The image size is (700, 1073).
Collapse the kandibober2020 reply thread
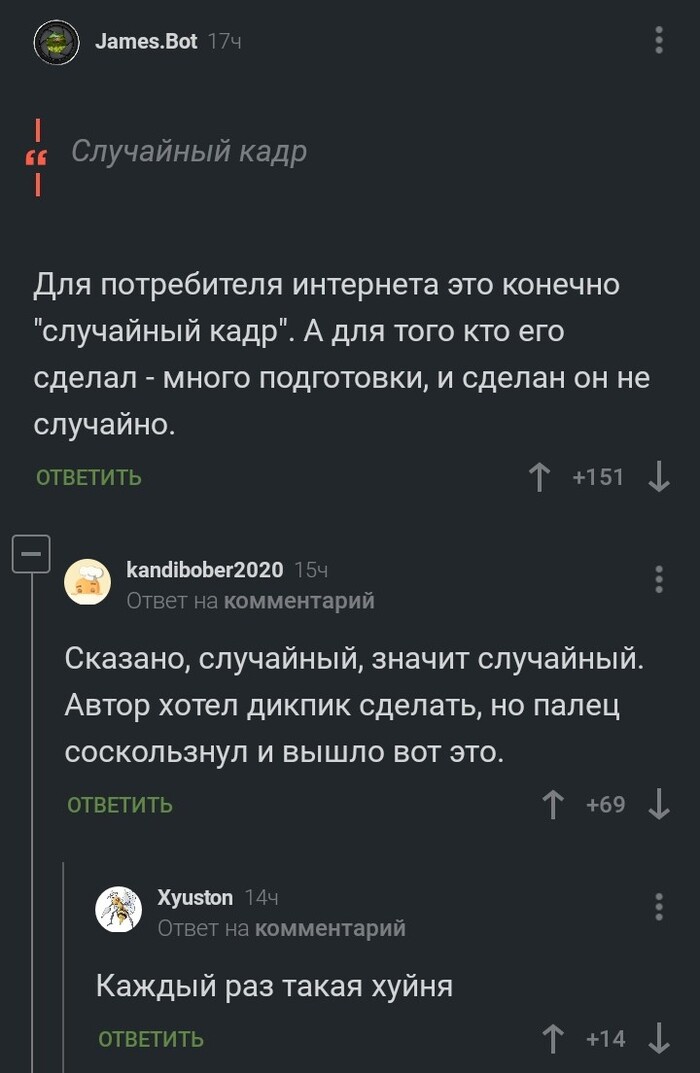click(x=31, y=553)
